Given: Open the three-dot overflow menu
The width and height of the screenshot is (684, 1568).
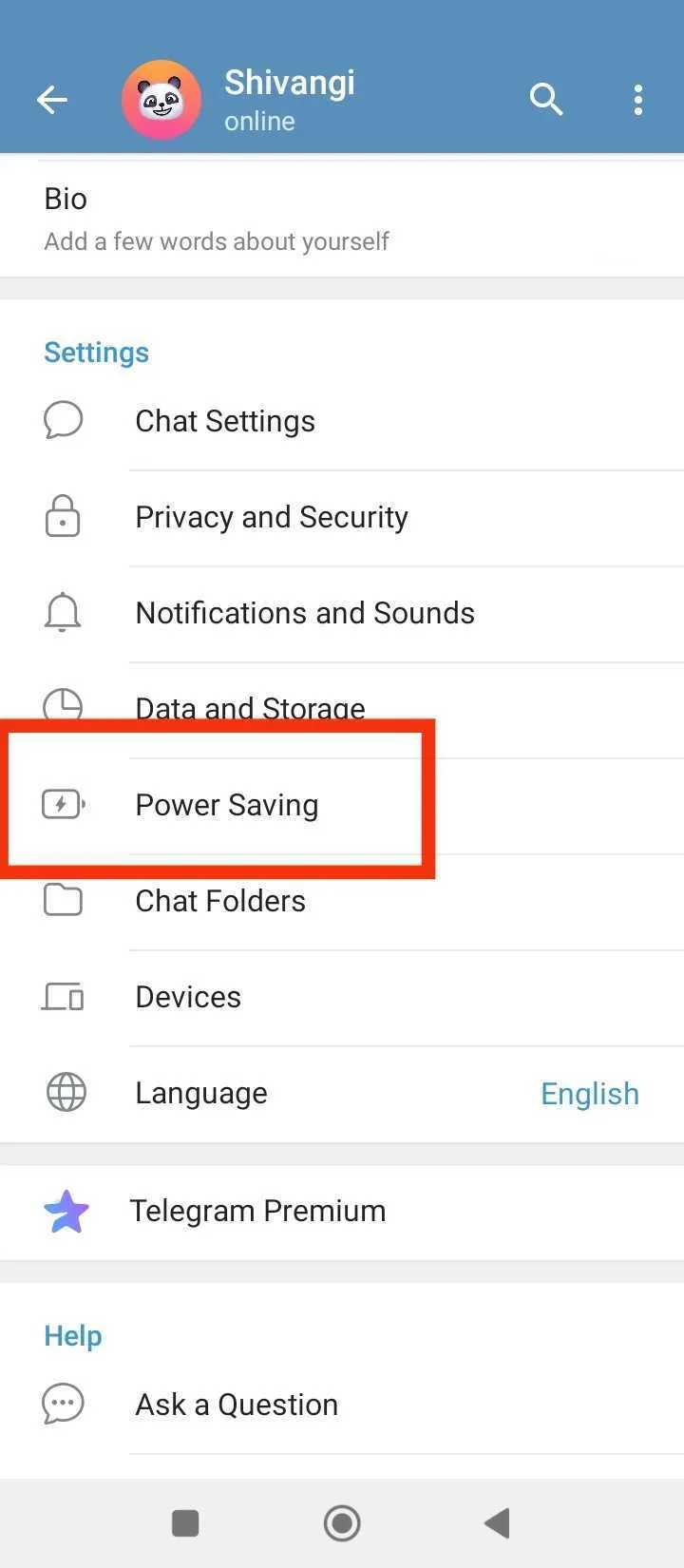Looking at the screenshot, I should point(637,99).
